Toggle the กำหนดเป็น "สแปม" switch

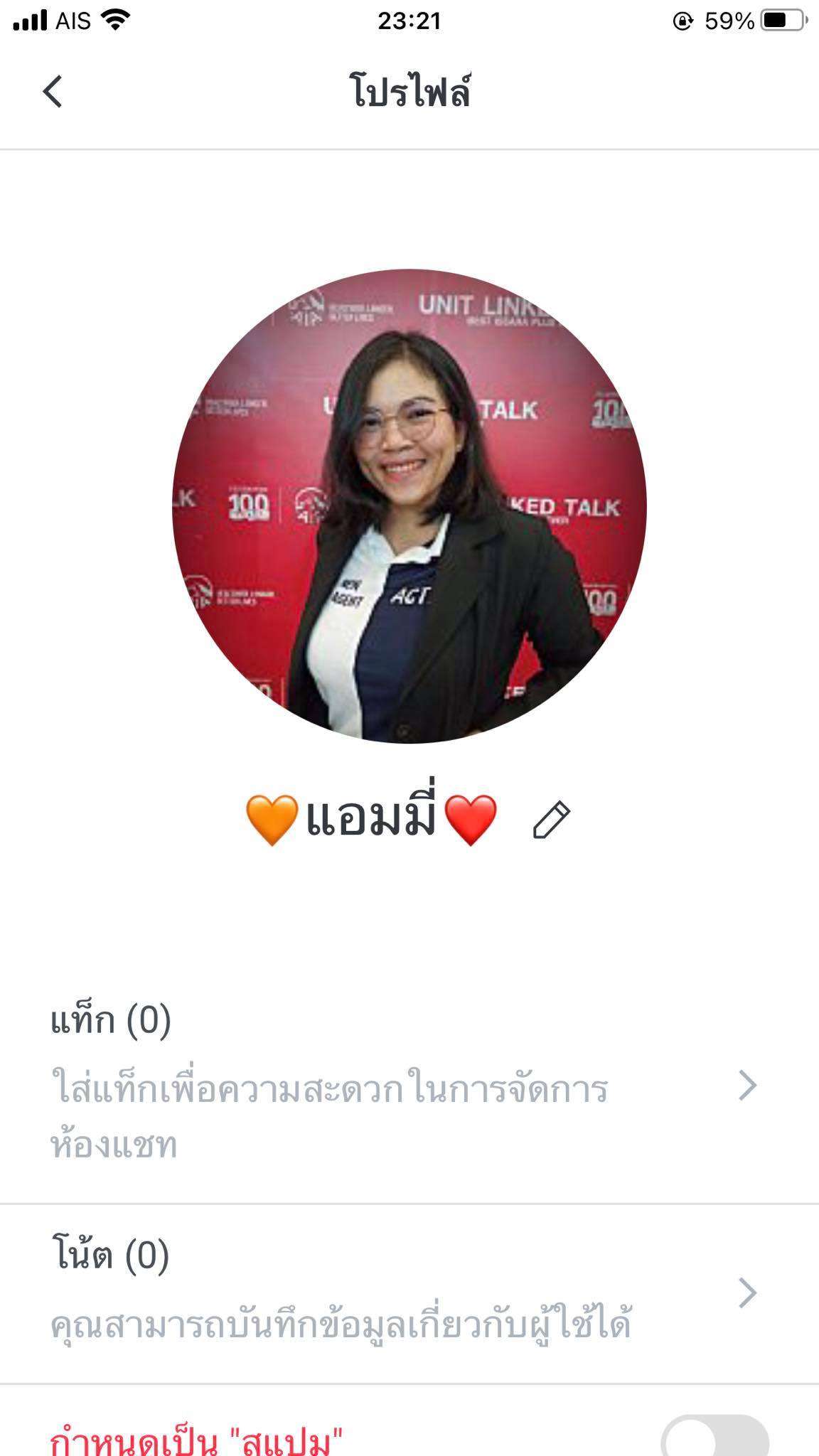(715, 1438)
